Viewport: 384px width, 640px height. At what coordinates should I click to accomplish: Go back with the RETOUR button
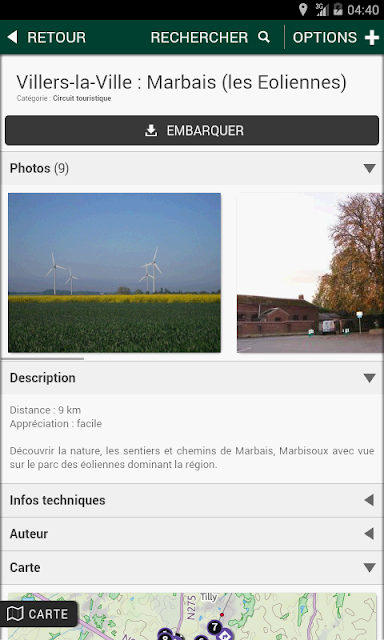pyautogui.click(x=46, y=37)
